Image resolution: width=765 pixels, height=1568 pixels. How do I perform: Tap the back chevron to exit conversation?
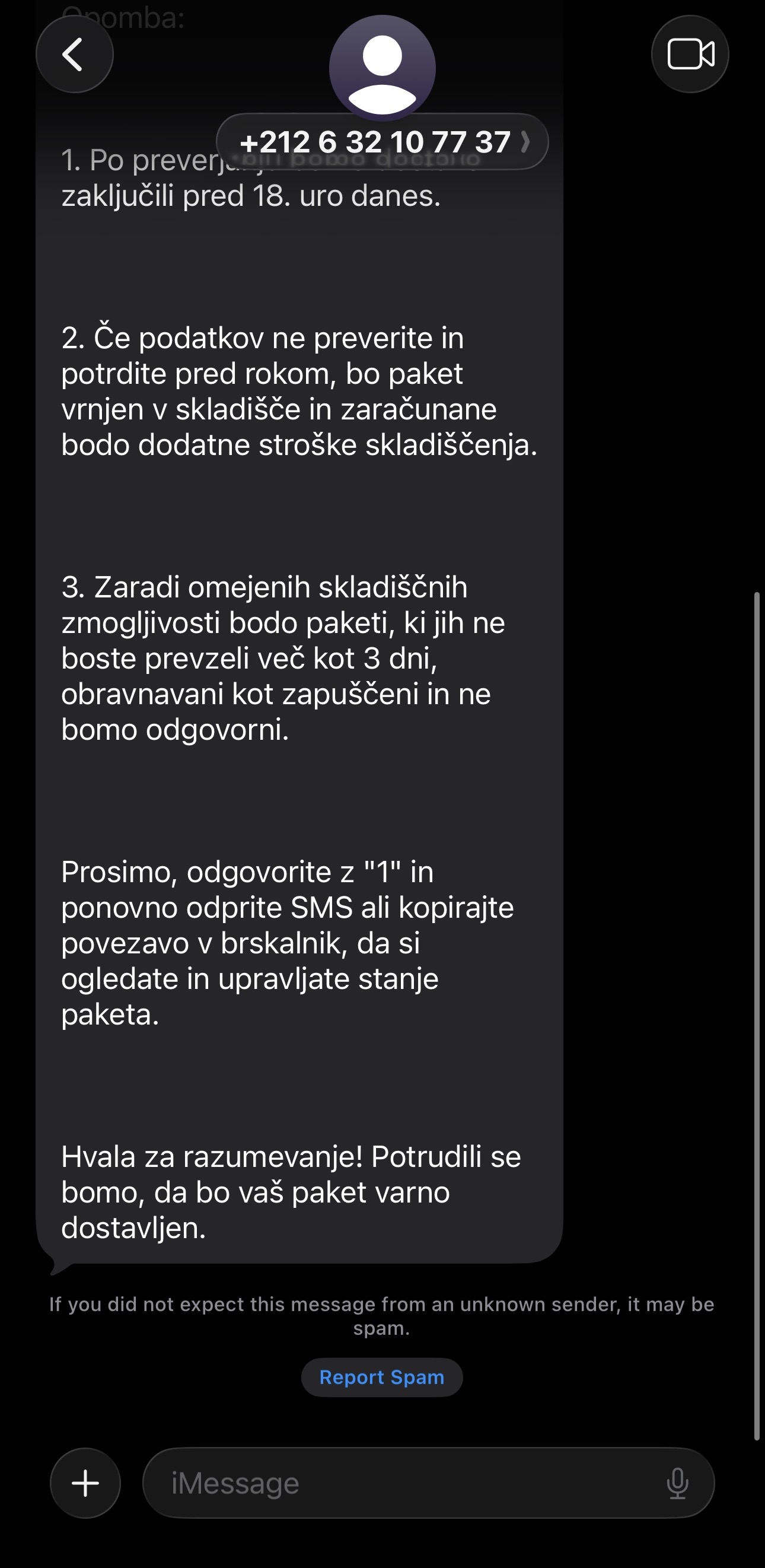coord(74,53)
